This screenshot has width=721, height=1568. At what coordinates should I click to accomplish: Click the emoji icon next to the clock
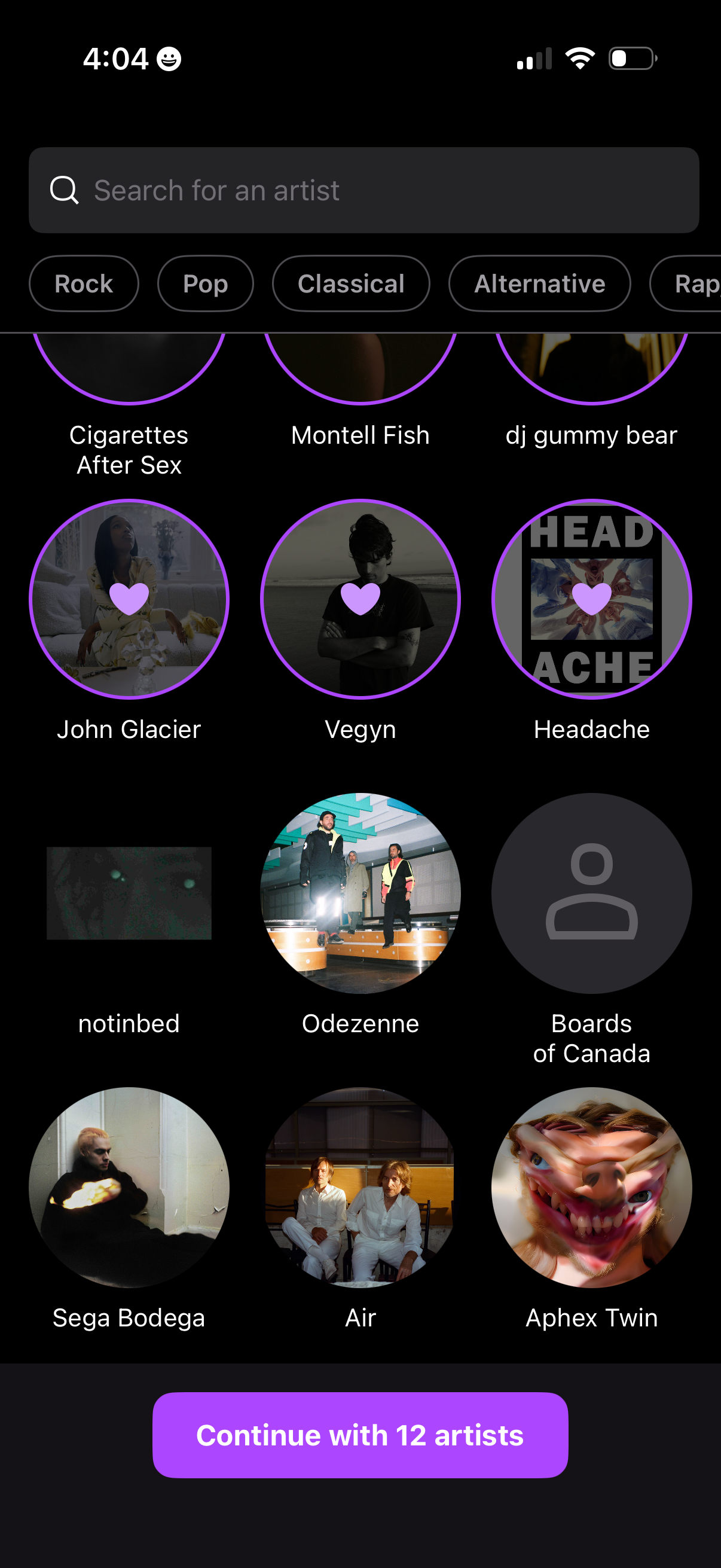tap(169, 59)
